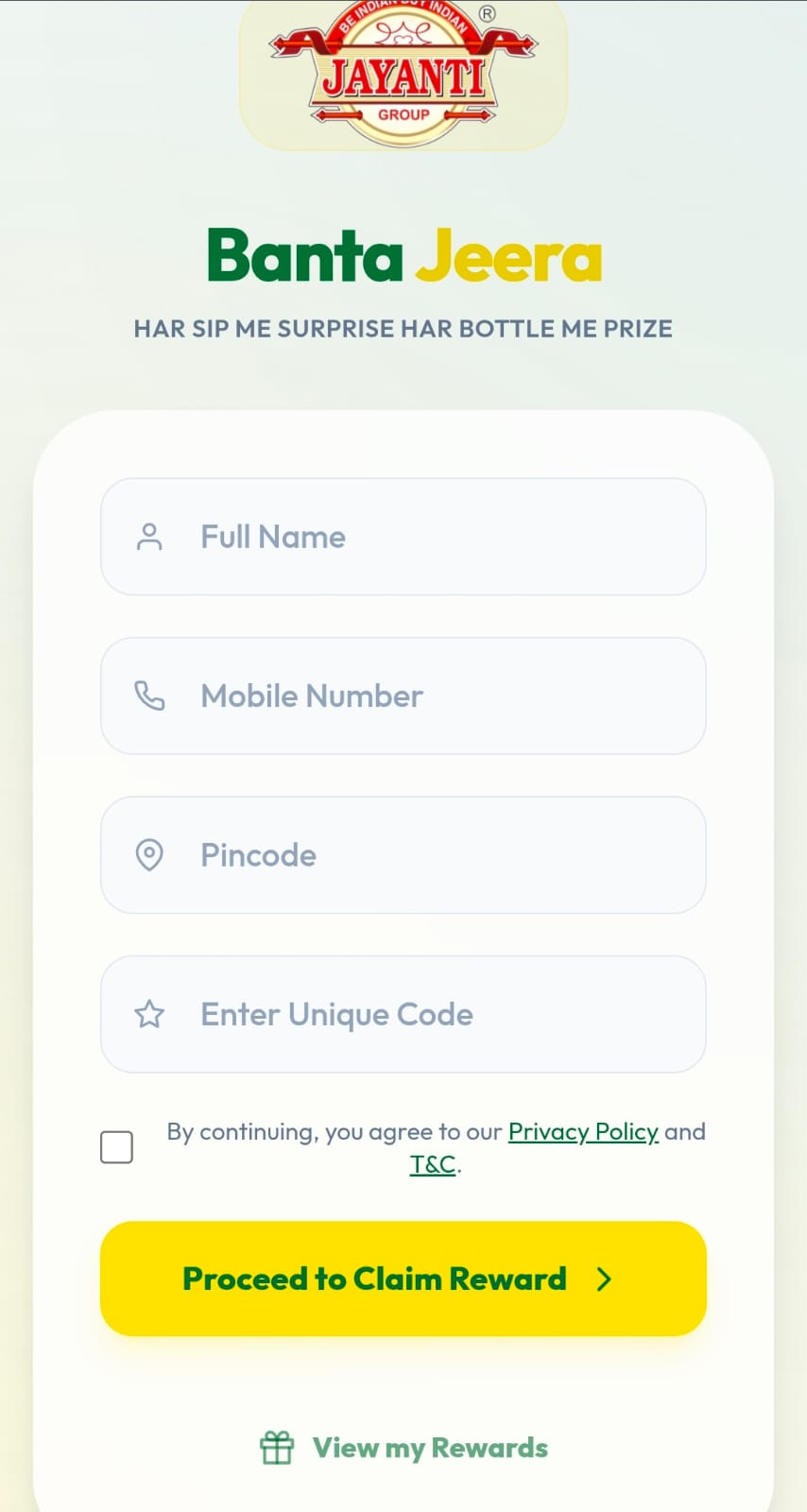Tick the agreement checkbox
This screenshot has height=1512, width=807.
117,1147
